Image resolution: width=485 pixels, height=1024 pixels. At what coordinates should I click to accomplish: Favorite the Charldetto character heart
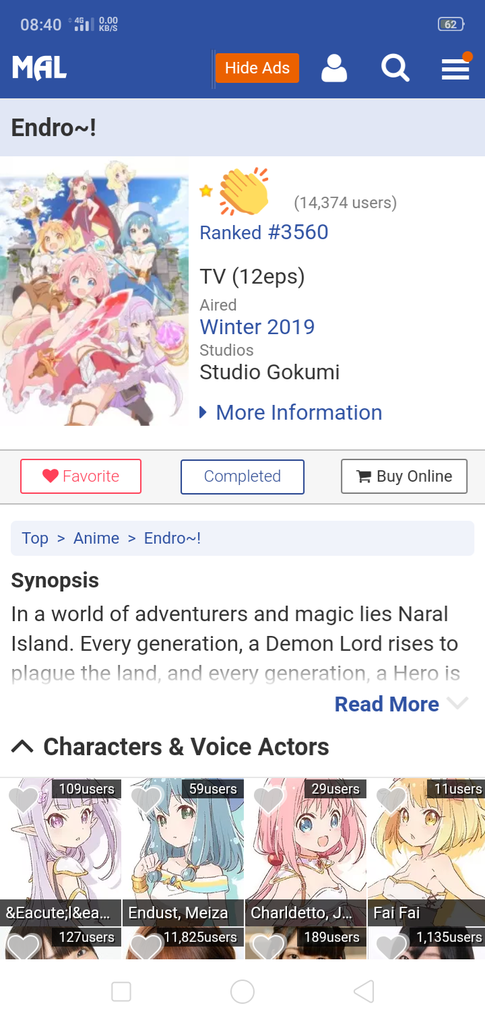coord(268,799)
